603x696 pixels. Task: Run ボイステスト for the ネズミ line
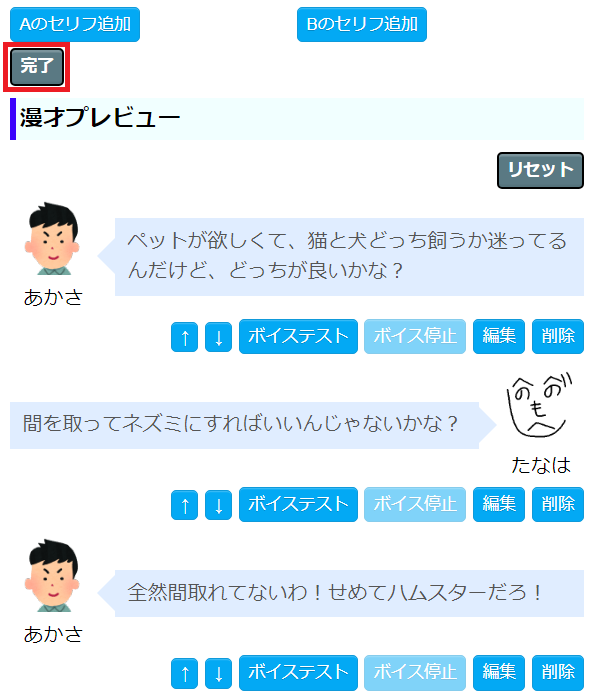pos(298,505)
